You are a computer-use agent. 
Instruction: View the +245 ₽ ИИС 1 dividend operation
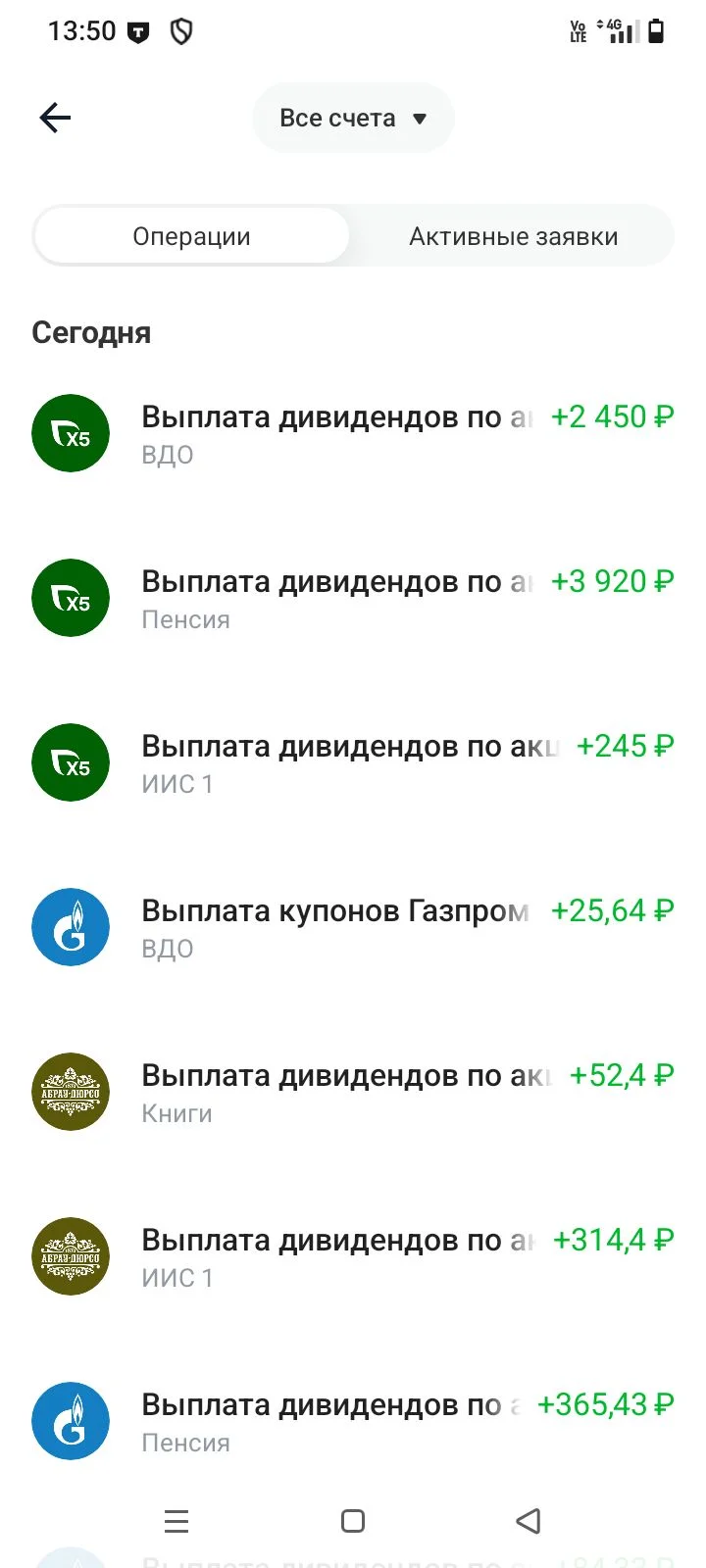pyautogui.click(x=353, y=762)
